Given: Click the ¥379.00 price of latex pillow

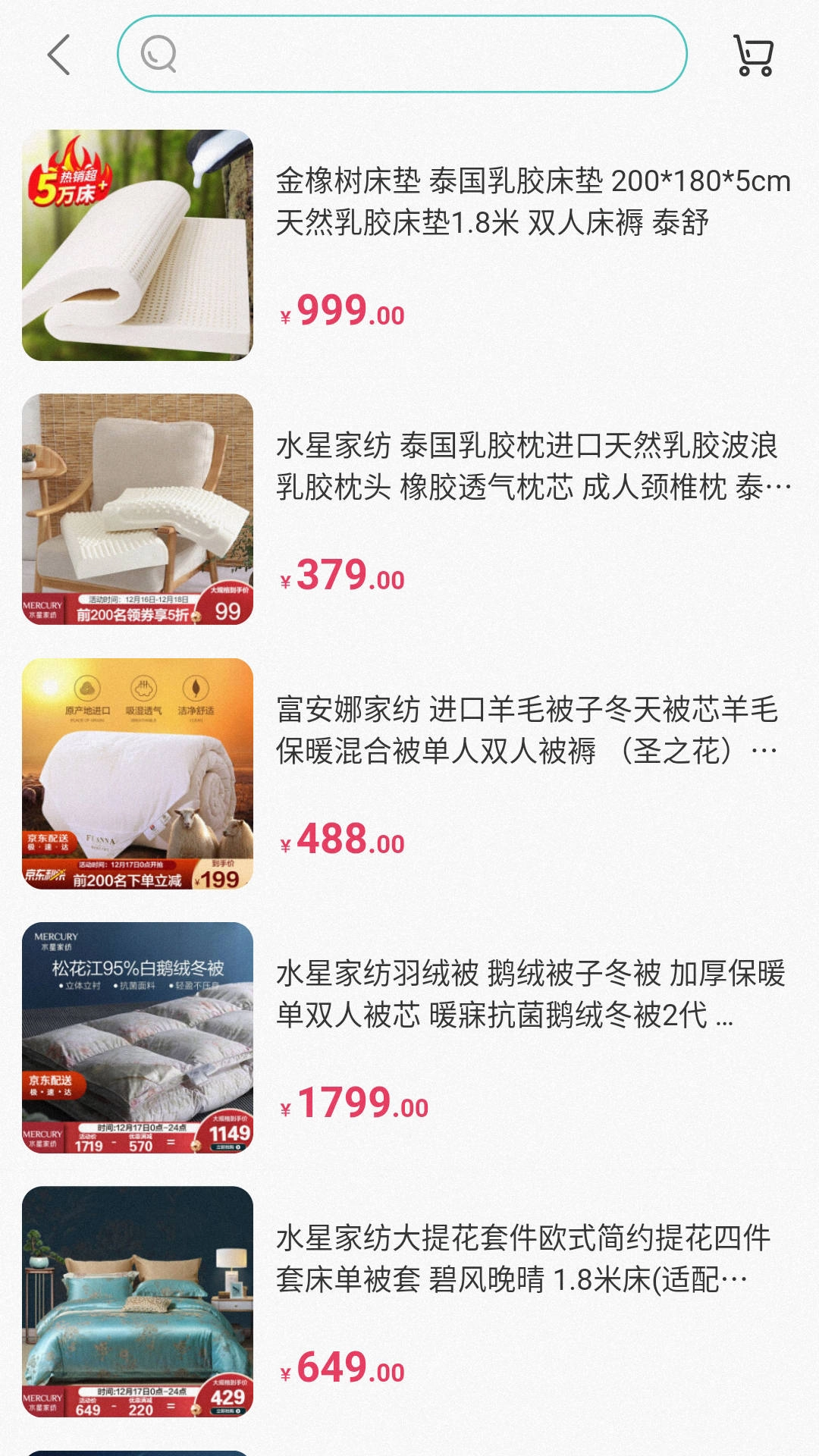Looking at the screenshot, I should [x=339, y=579].
